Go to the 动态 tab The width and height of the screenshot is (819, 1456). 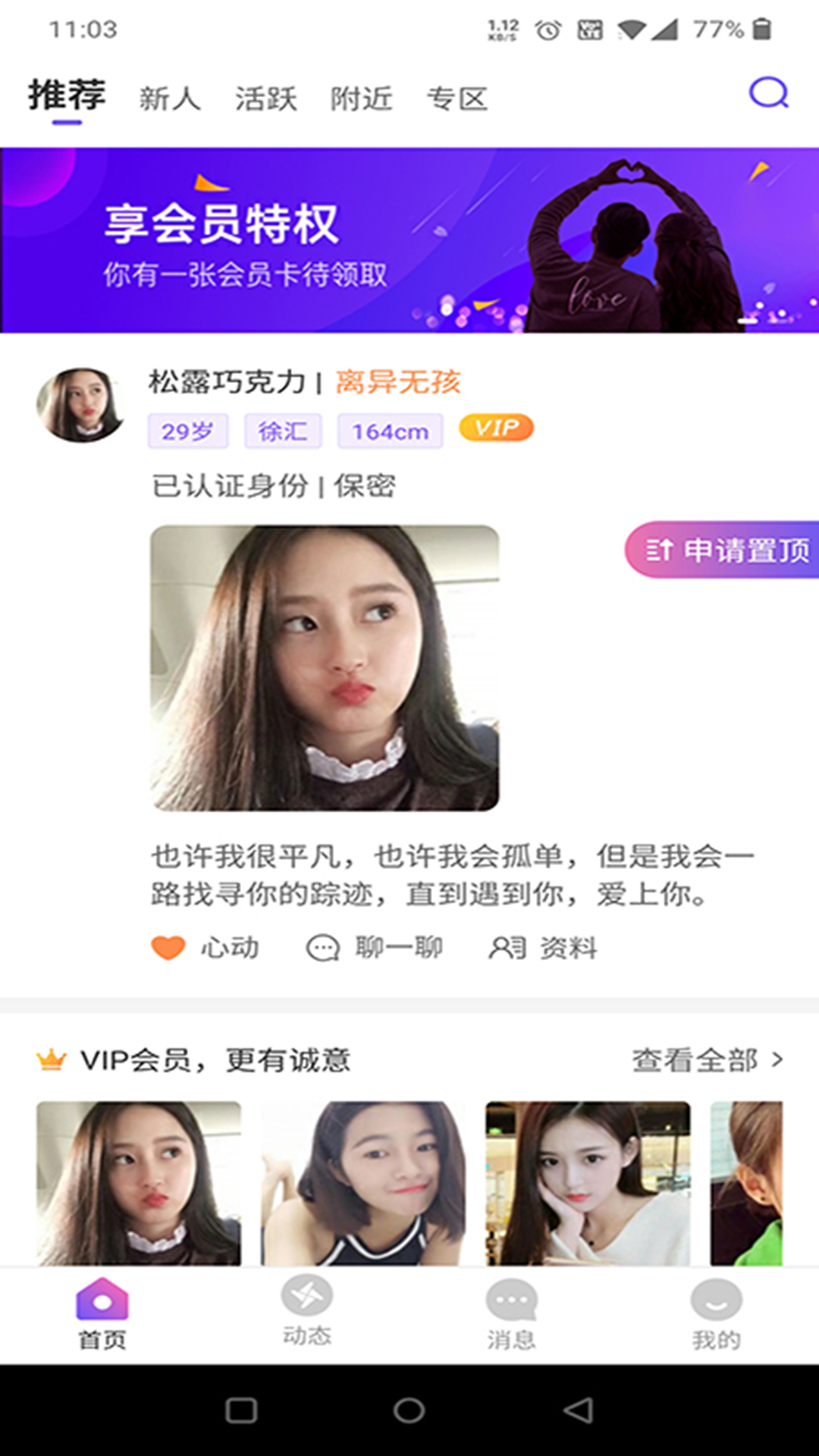tap(307, 1311)
